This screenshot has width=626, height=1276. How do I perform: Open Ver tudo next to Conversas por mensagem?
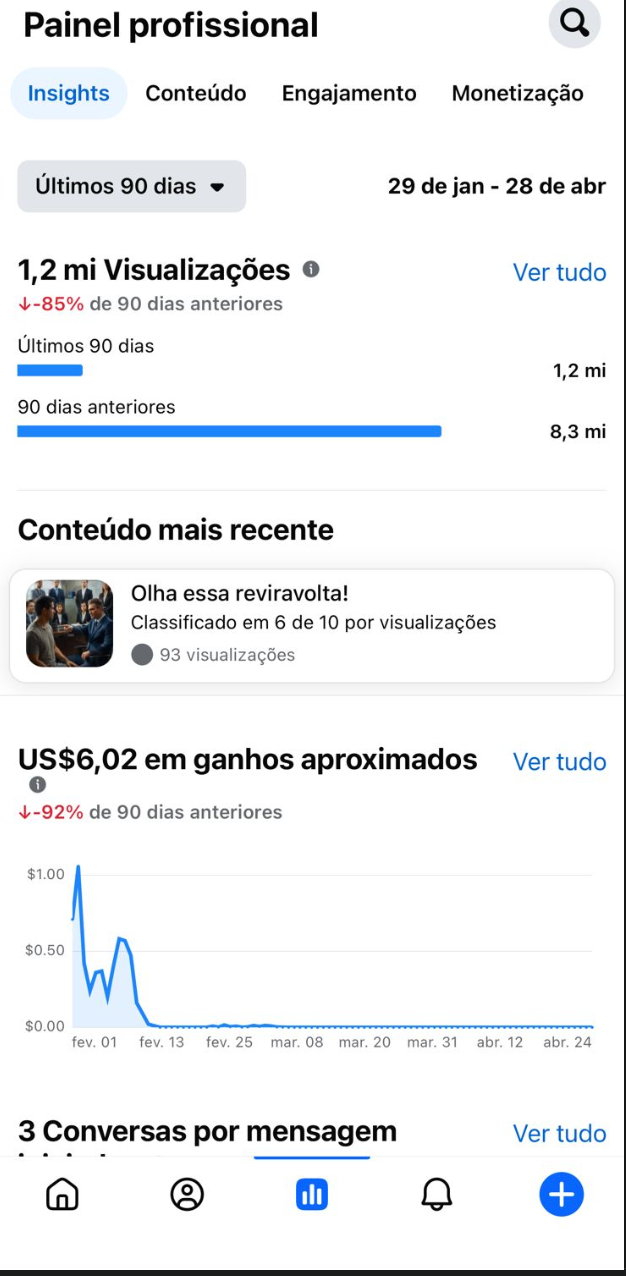(559, 1133)
